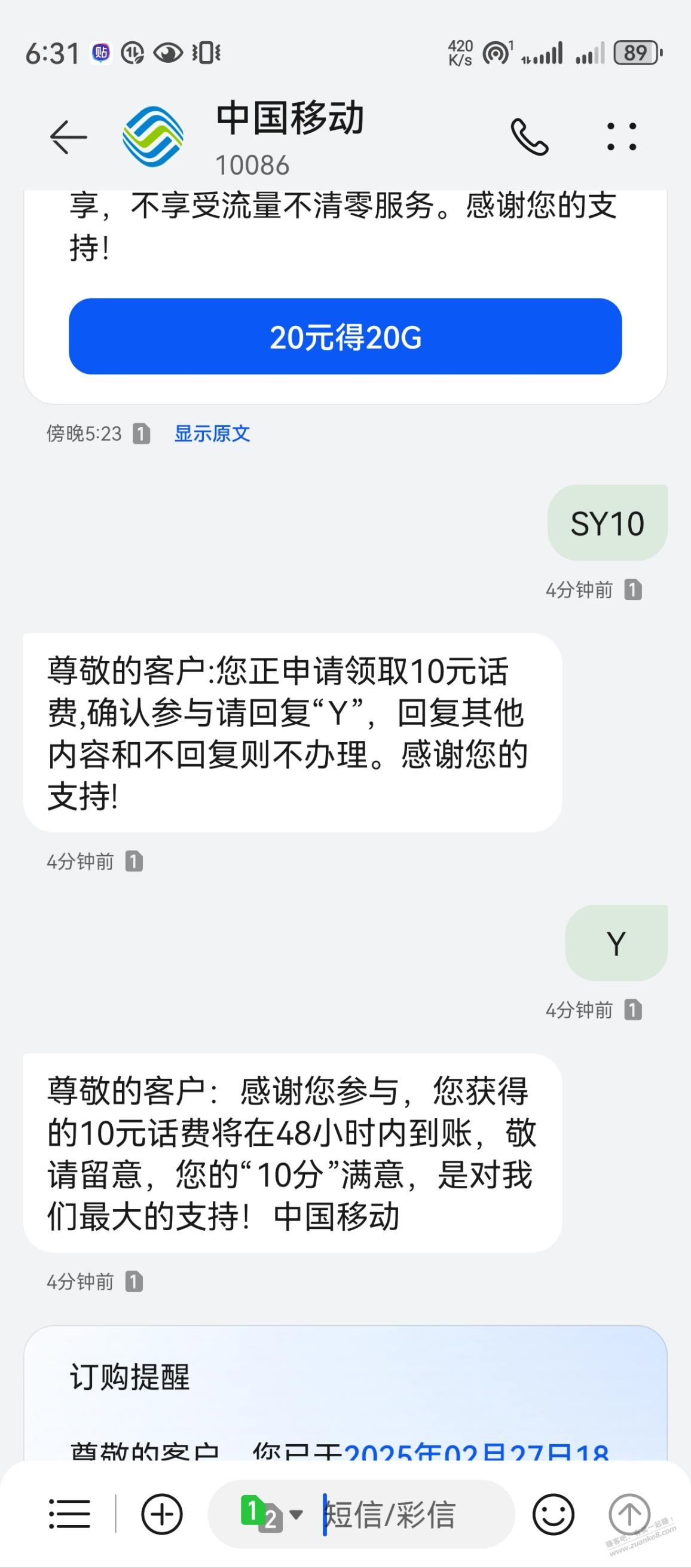Call 10086 with the phone icon
Viewport: 691px width, 1568px height.
coord(529,136)
